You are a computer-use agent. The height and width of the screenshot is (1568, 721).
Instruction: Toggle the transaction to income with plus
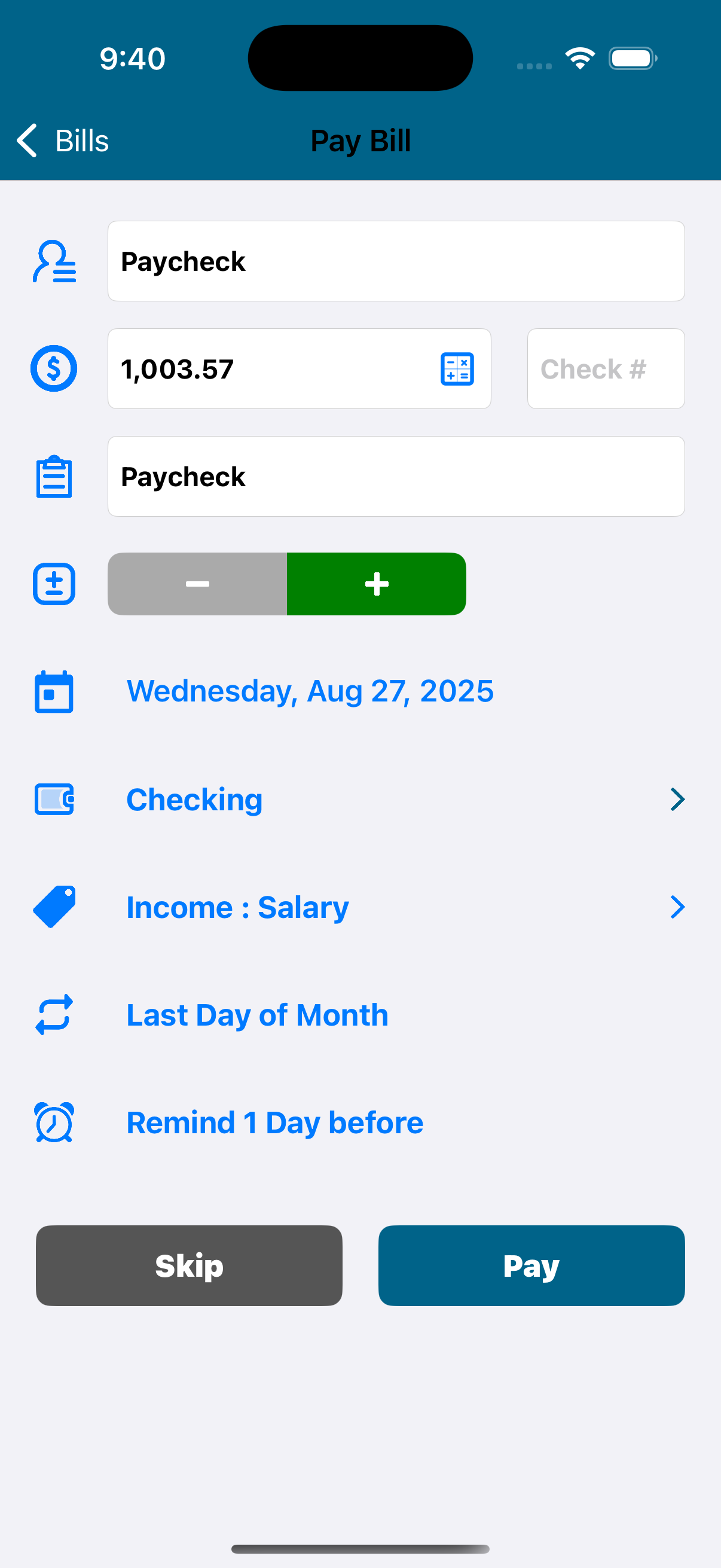[376, 584]
